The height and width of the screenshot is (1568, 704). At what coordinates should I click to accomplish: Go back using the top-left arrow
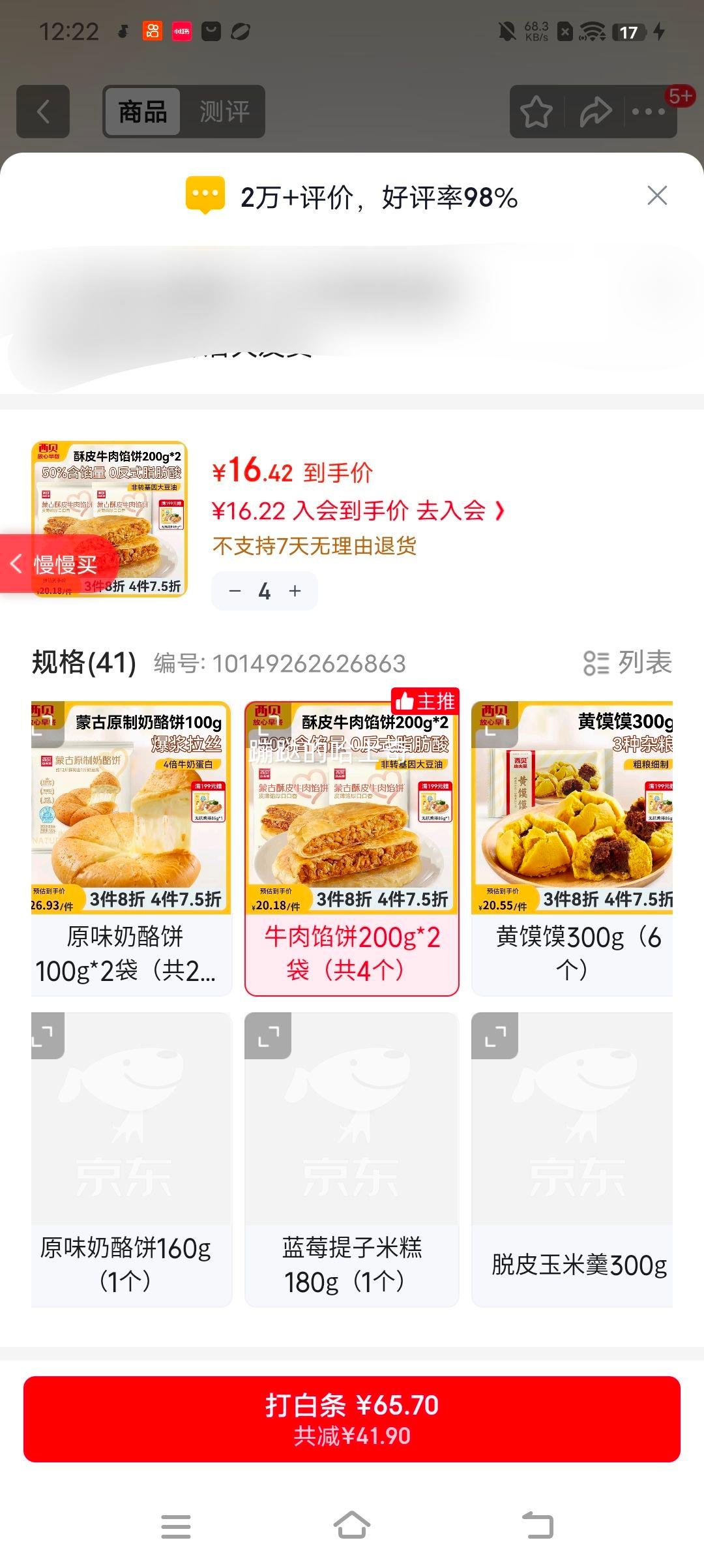click(x=43, y=112)
